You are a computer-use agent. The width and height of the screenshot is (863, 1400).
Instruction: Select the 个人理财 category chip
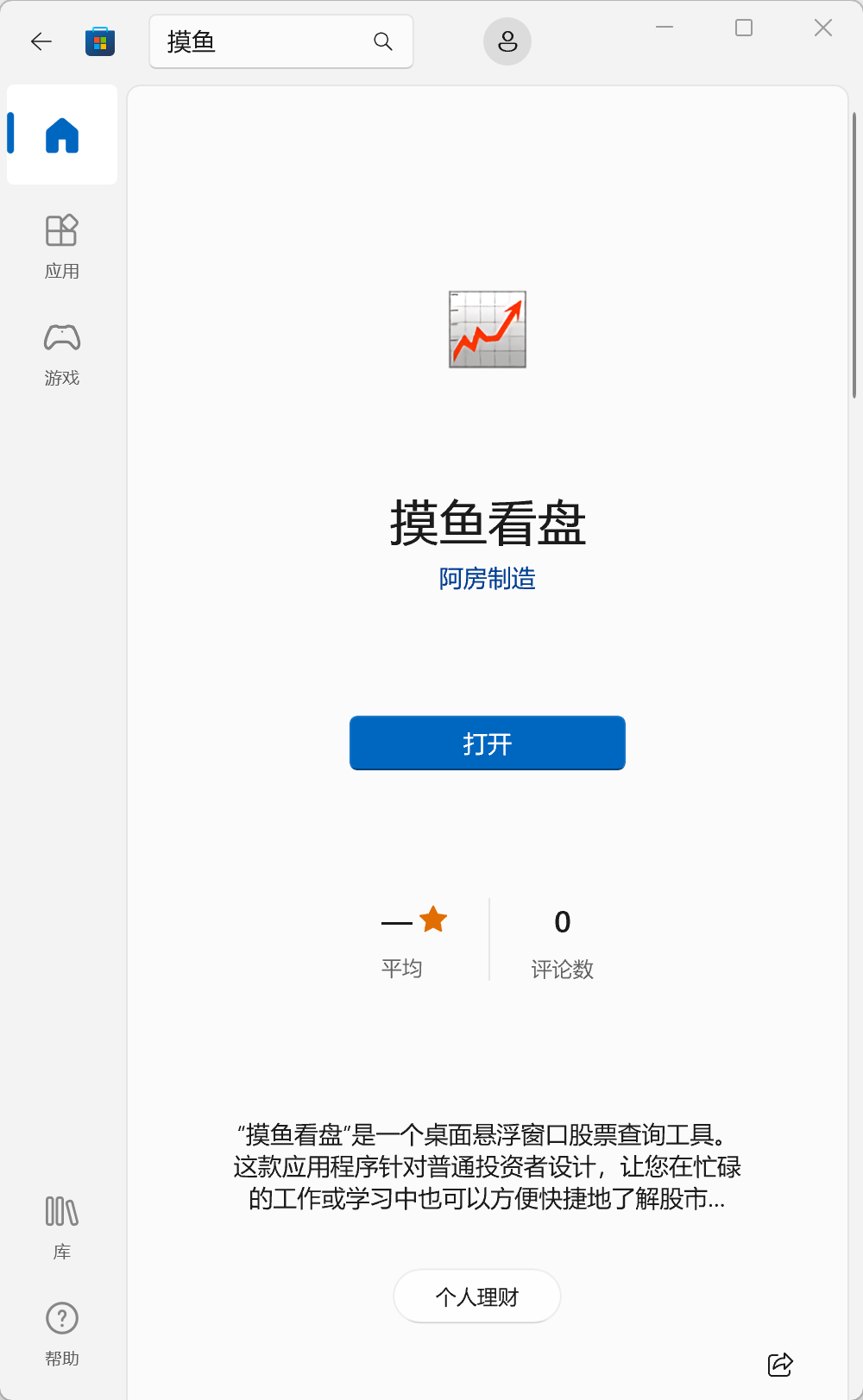coord(477,1296)
